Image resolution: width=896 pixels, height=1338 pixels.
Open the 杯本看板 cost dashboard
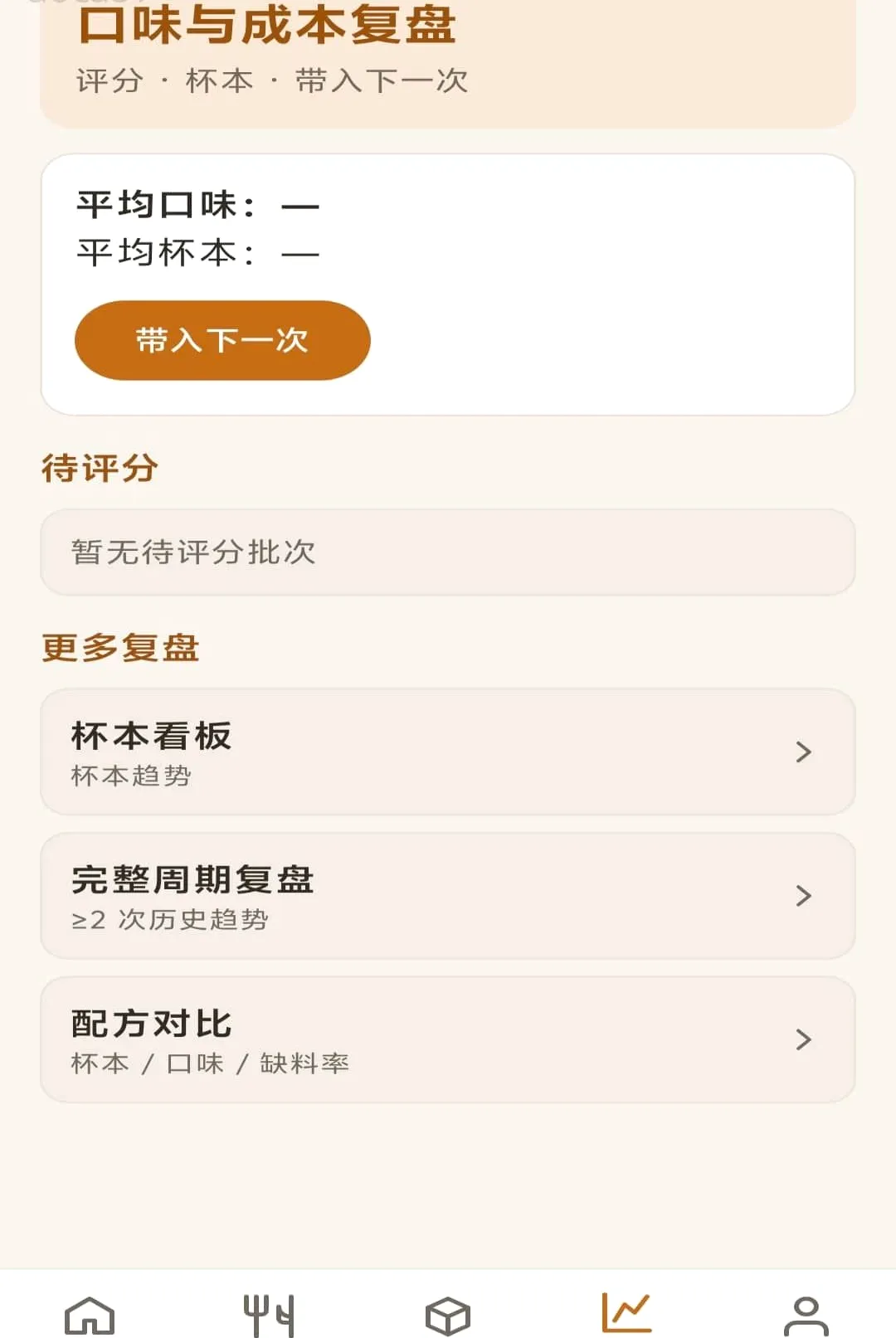pos(448,752)
